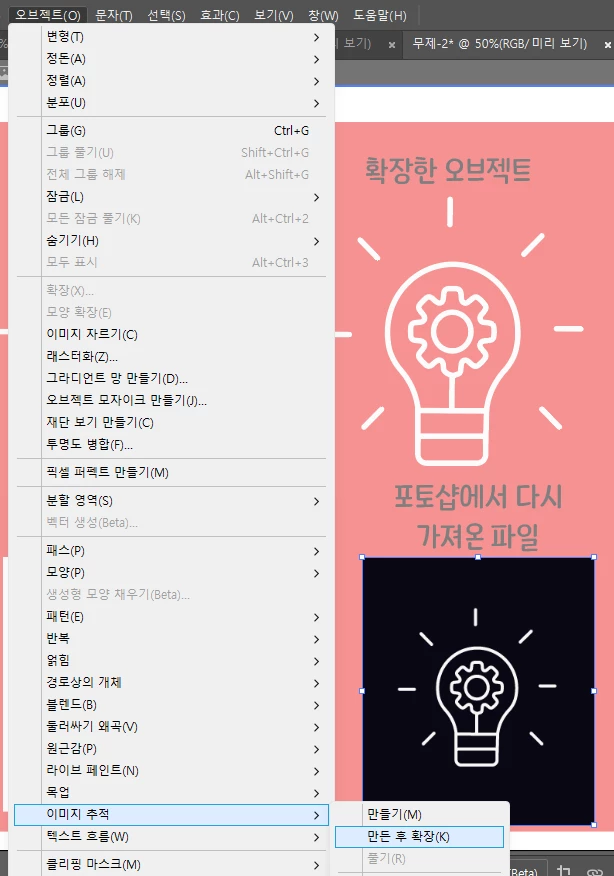Select 픽셀 퍼펙트 만들기(M)
614x876 pixels.
point(108,472)
